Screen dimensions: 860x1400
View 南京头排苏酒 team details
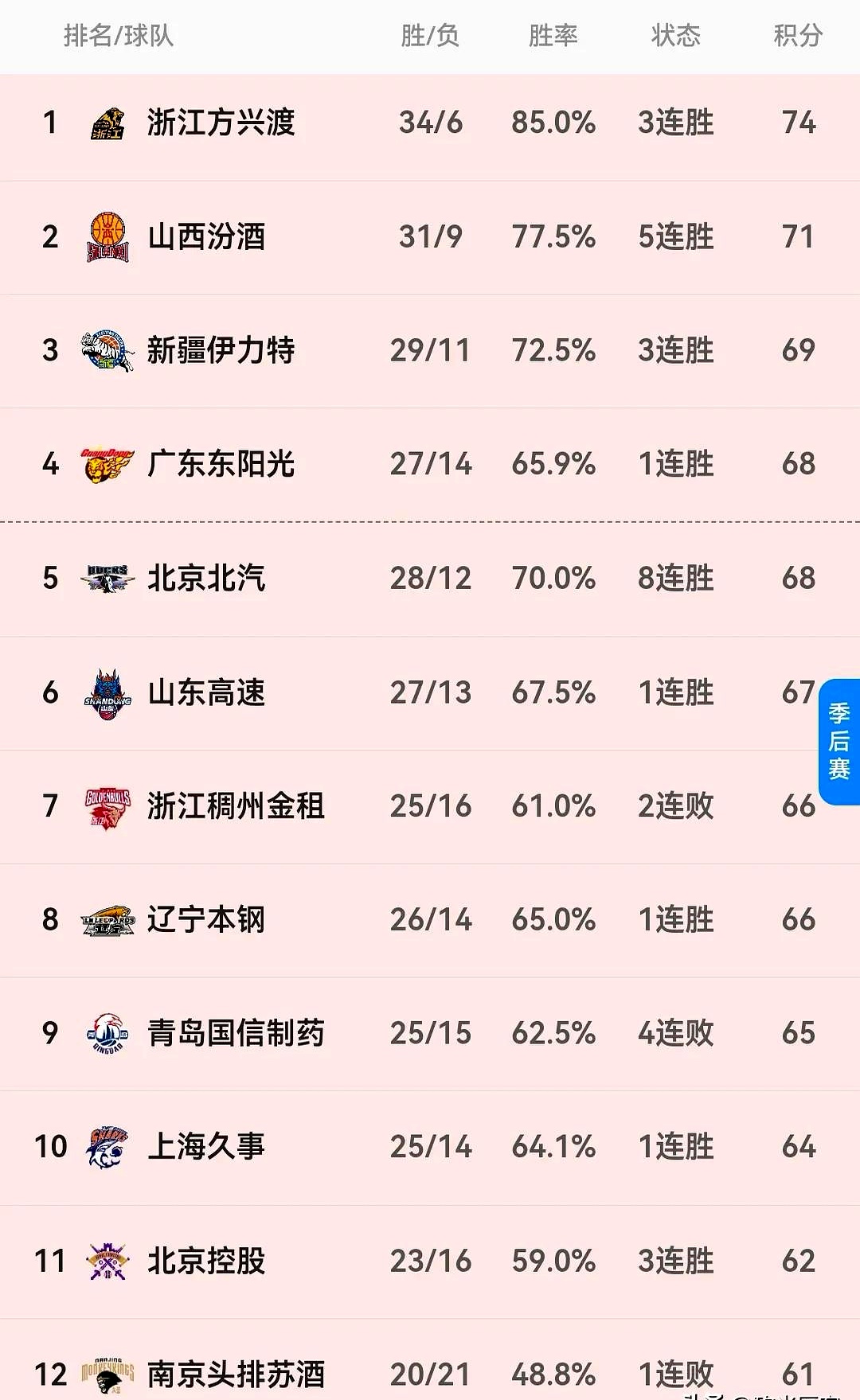[x=236, y=1374]
